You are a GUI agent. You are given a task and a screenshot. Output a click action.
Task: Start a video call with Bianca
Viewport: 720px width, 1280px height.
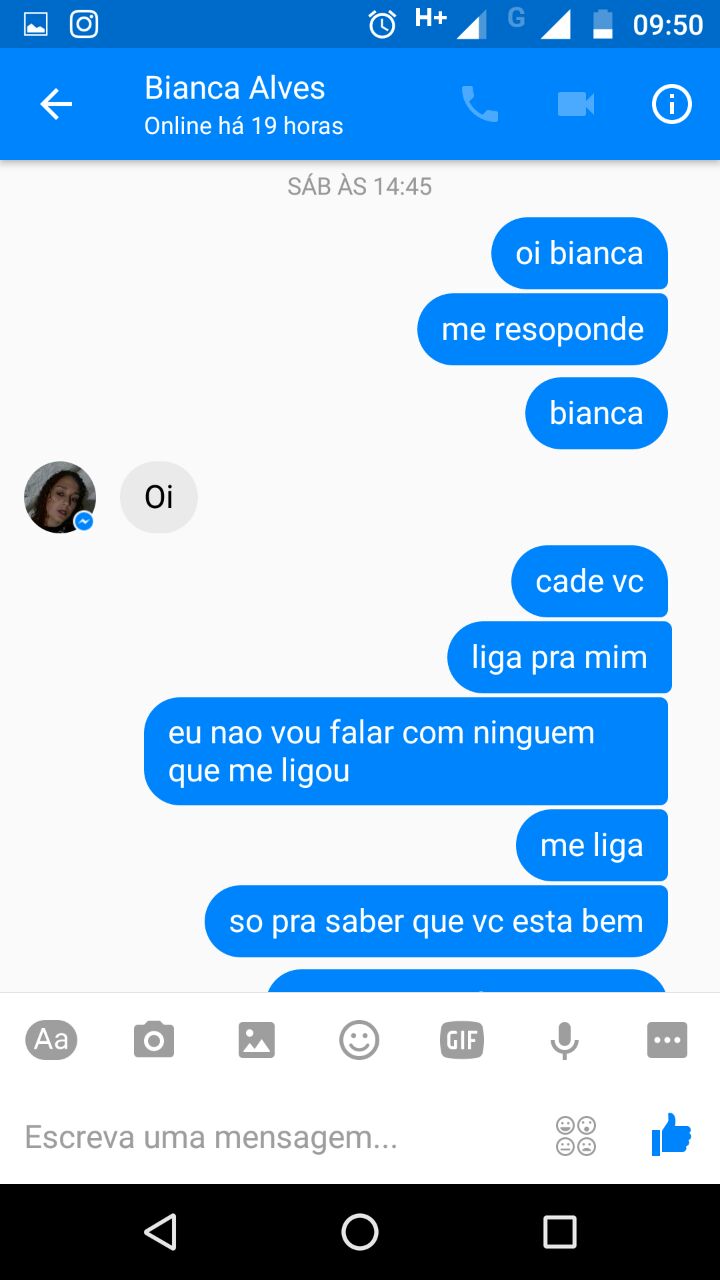click(x=575, y=104)
